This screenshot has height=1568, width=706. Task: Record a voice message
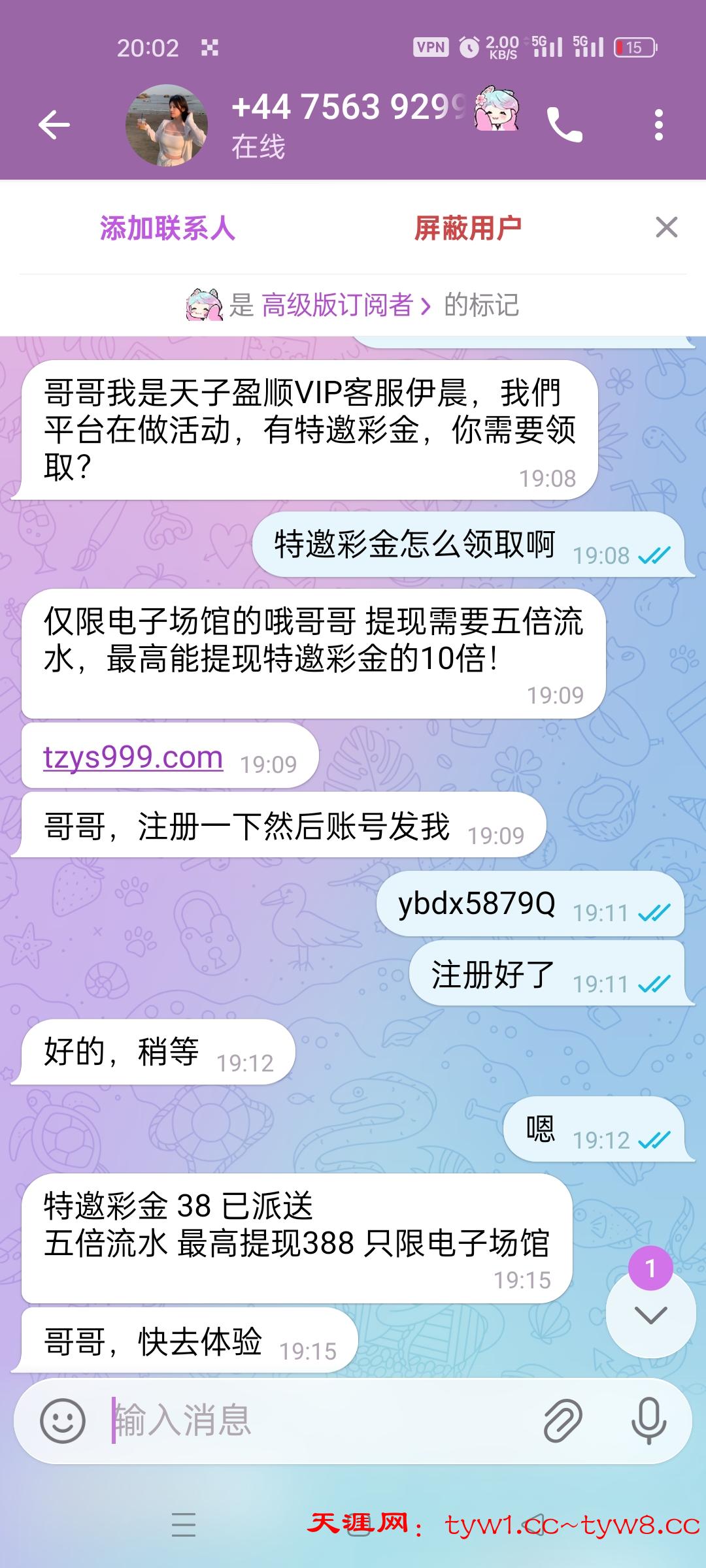[648, 1421]
